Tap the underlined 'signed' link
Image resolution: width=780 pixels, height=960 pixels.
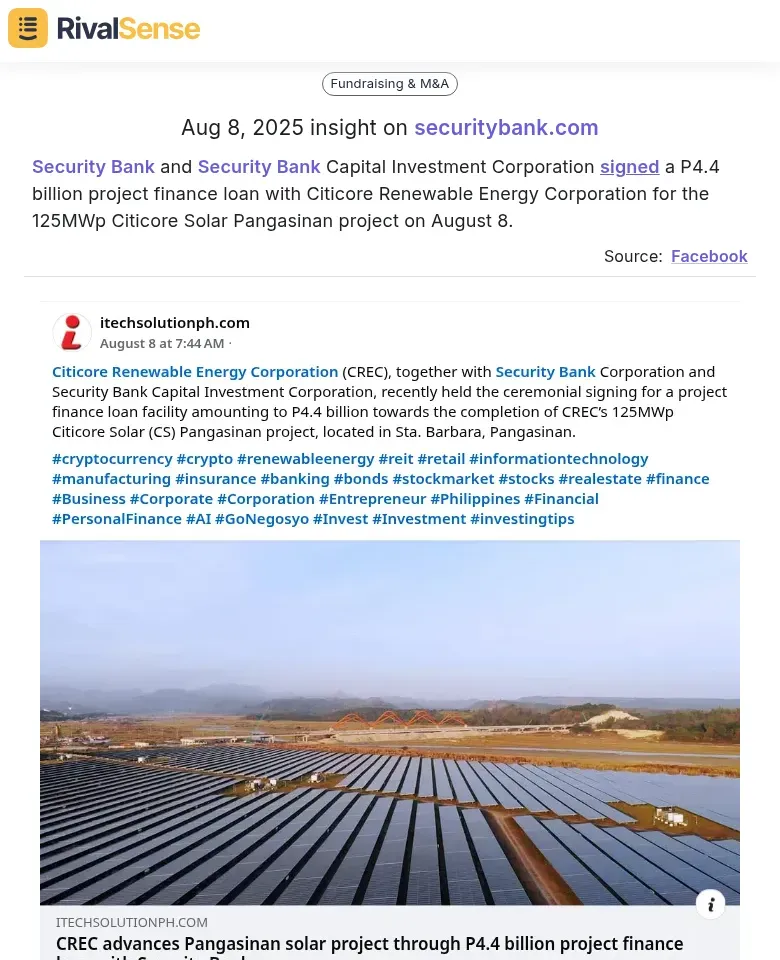point(629,167)
